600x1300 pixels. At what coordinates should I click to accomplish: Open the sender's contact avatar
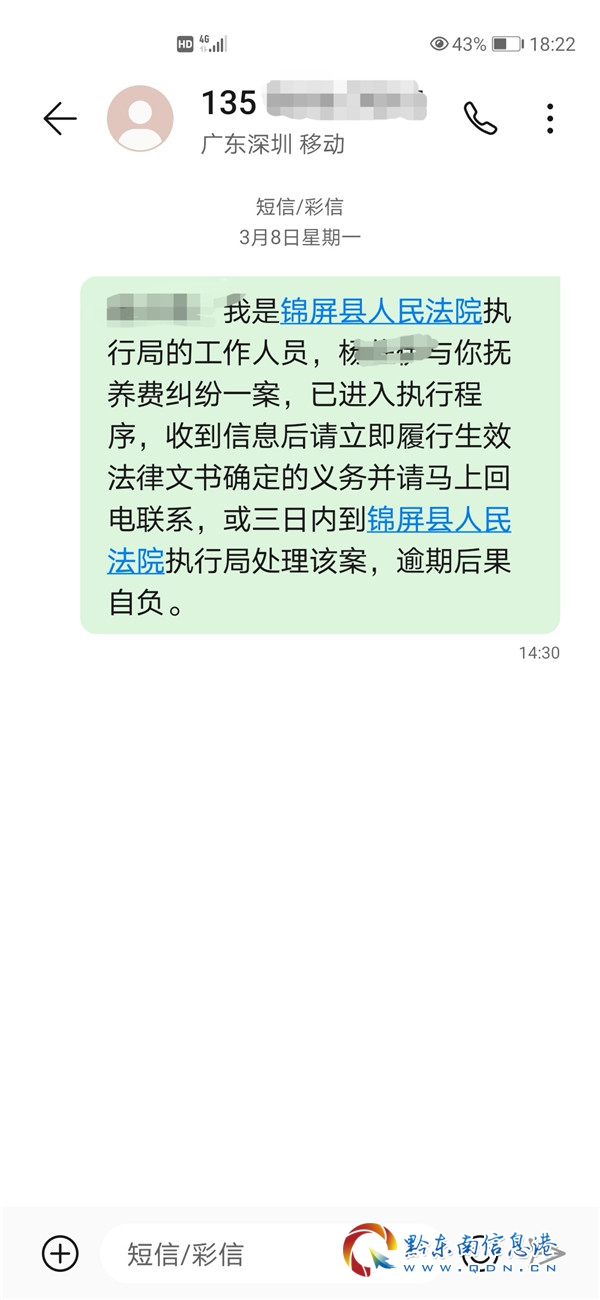(140, 119)
